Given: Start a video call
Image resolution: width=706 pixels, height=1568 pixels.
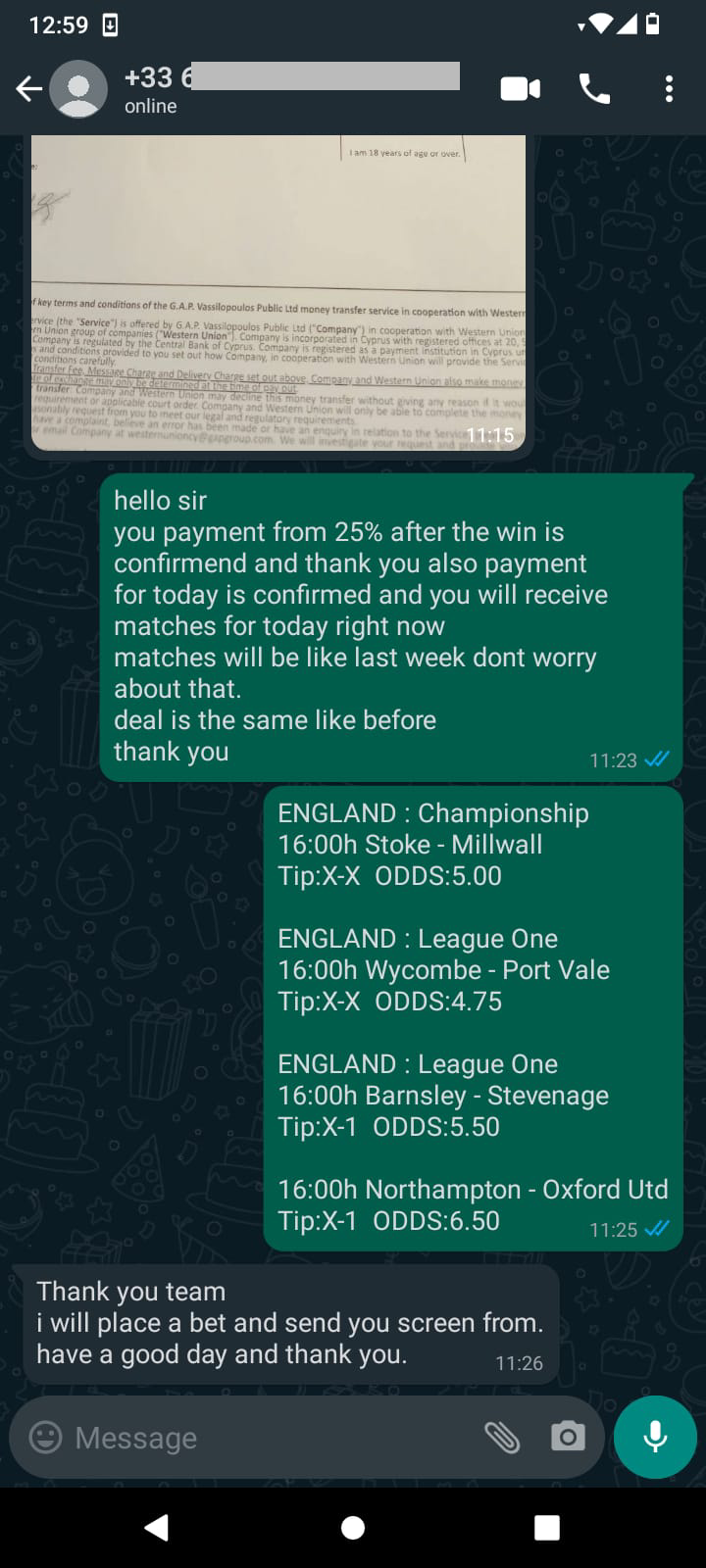Looking at the screenshot, I should [x=521, y=90].
